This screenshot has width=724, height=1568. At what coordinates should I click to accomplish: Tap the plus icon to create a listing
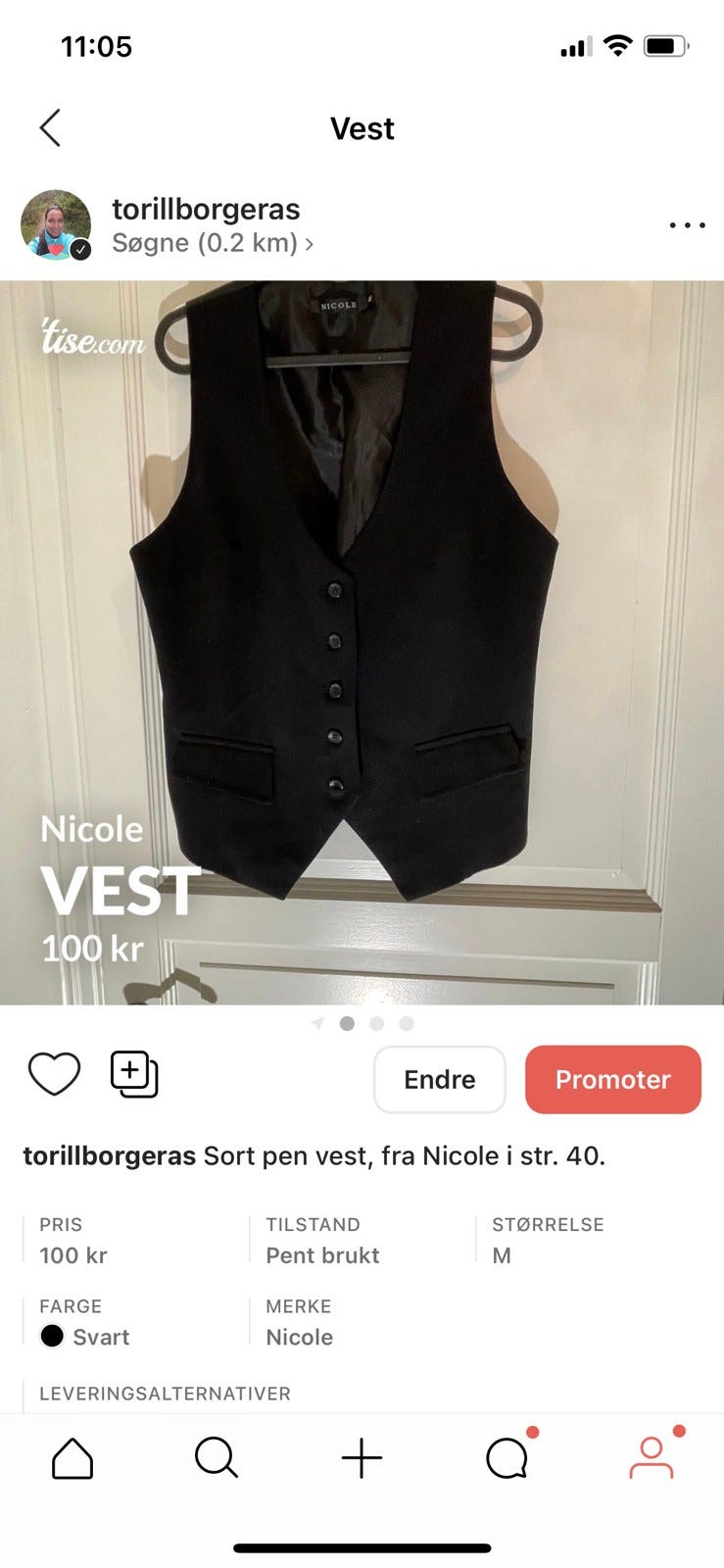click(362, 1457)
